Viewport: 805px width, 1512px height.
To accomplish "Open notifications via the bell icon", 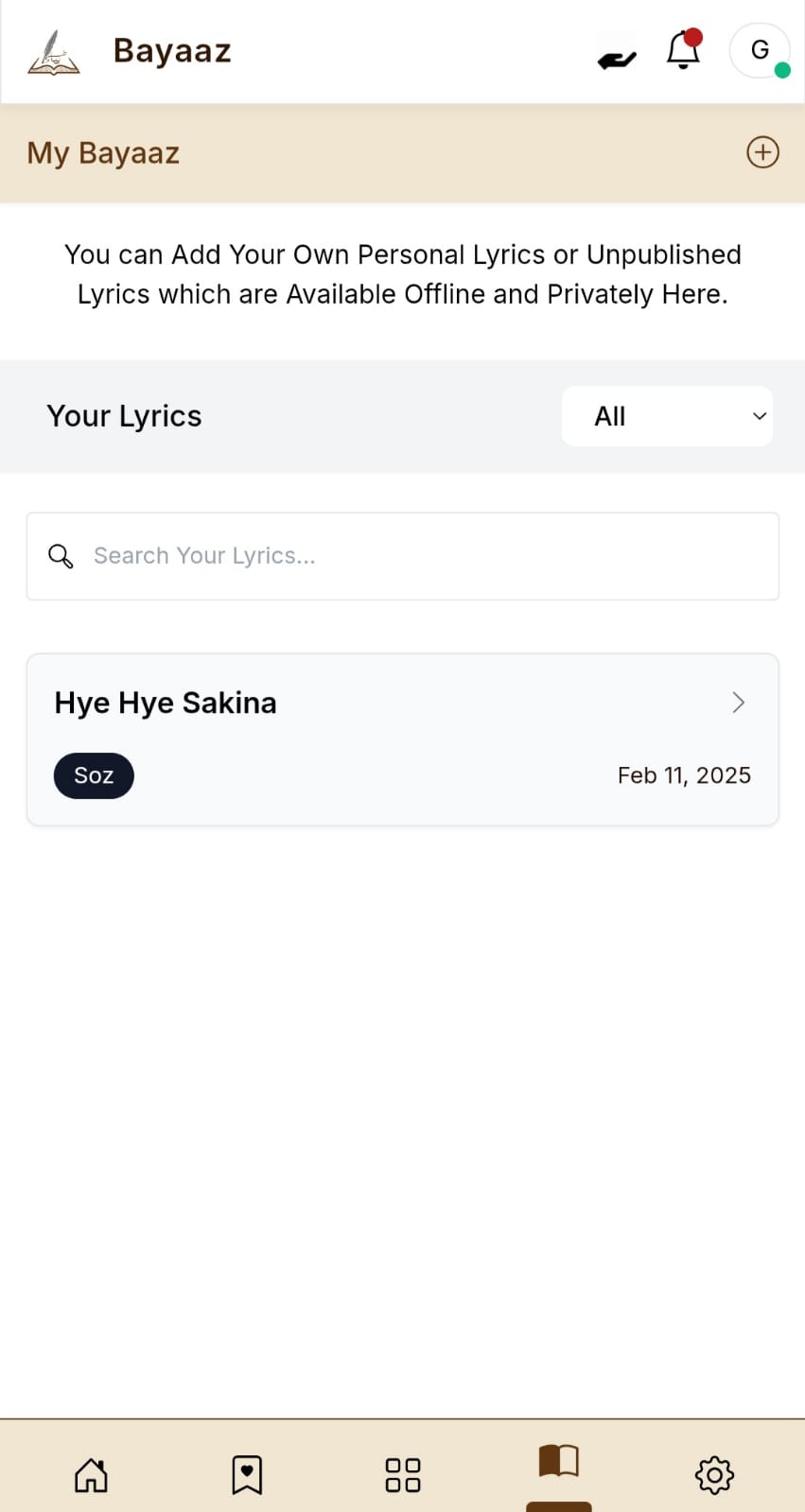I will (x=681, y=52).
